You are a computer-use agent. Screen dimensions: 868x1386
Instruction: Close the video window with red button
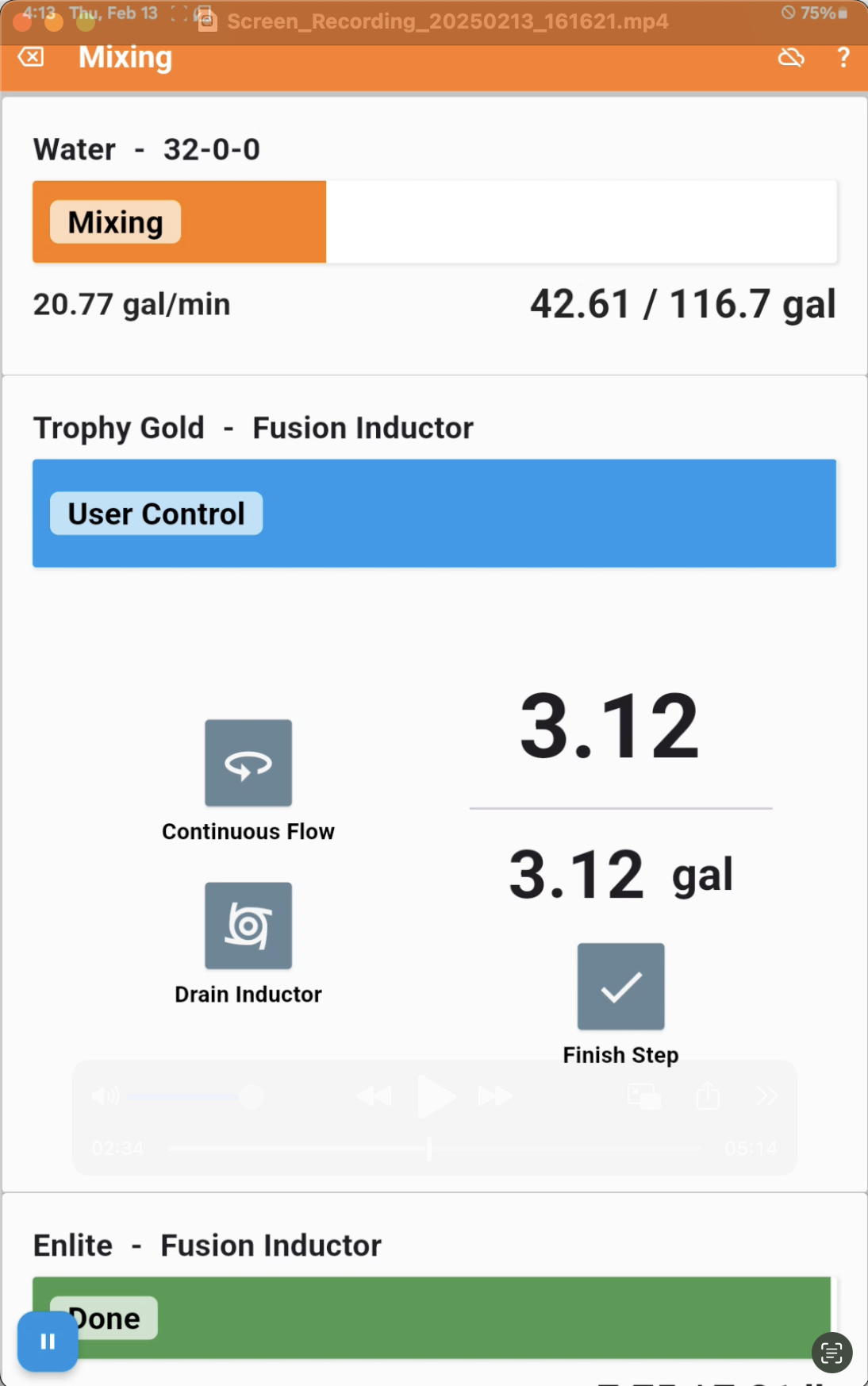(x=22, y=21)
